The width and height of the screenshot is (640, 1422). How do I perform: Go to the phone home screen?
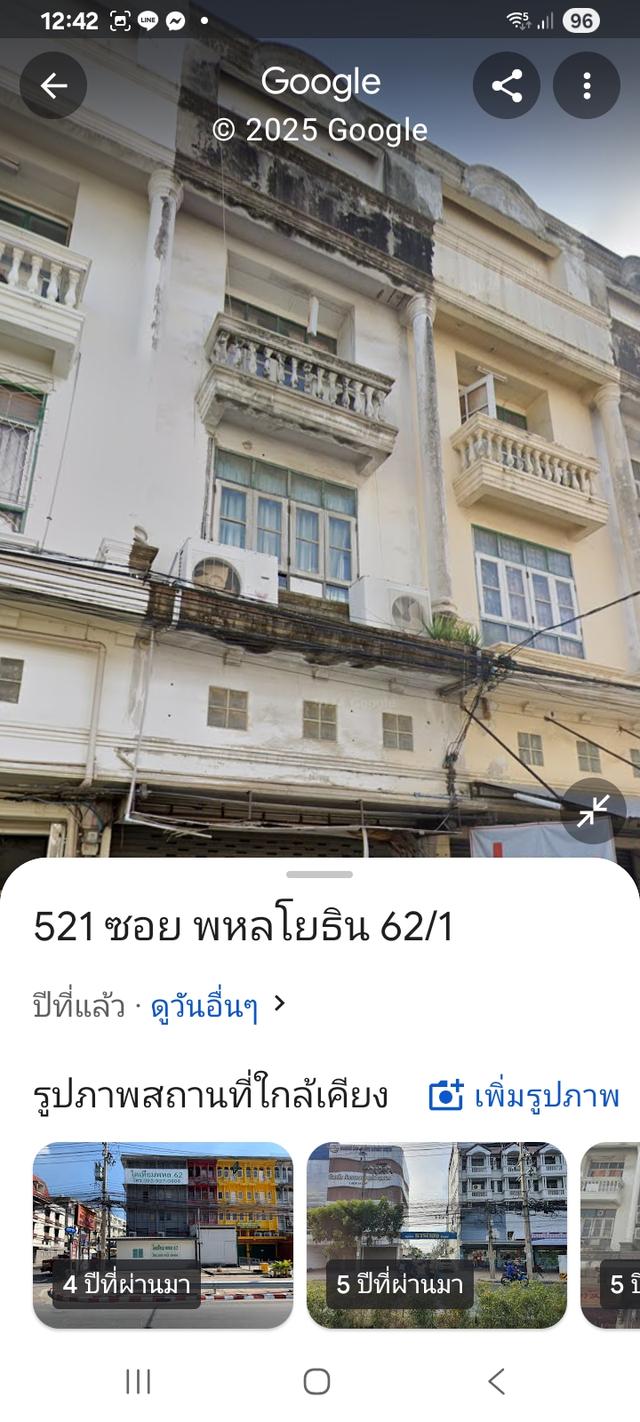[x=317, y=1381]
